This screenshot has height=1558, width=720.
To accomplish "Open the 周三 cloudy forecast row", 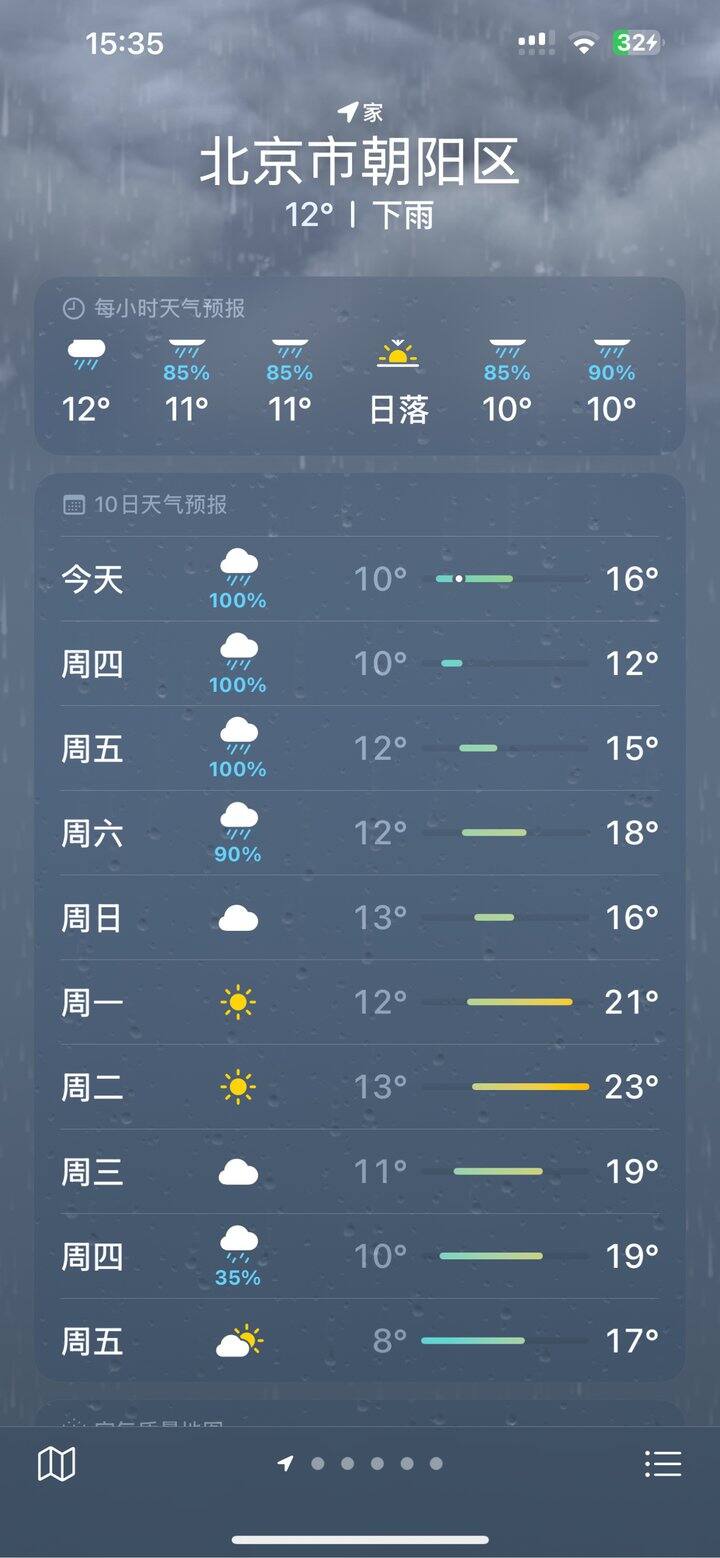I will click(360, 1171).
